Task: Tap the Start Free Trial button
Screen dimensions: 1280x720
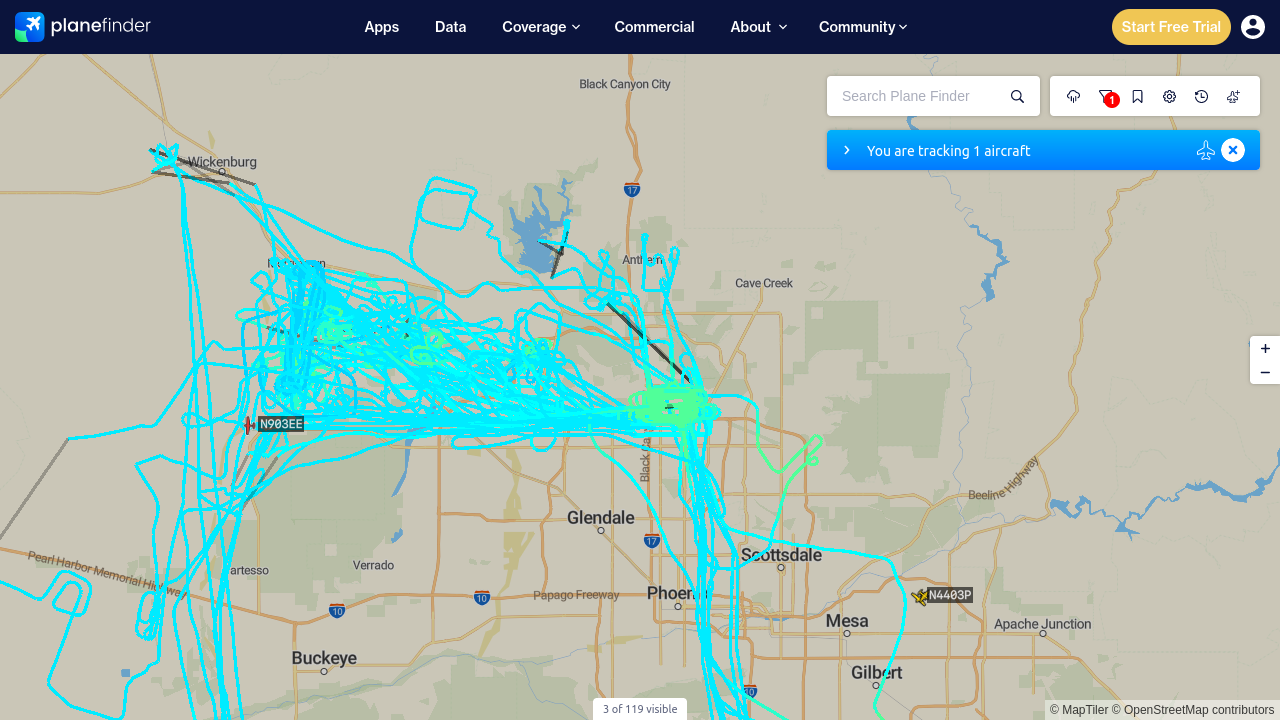Action: 1171,27
